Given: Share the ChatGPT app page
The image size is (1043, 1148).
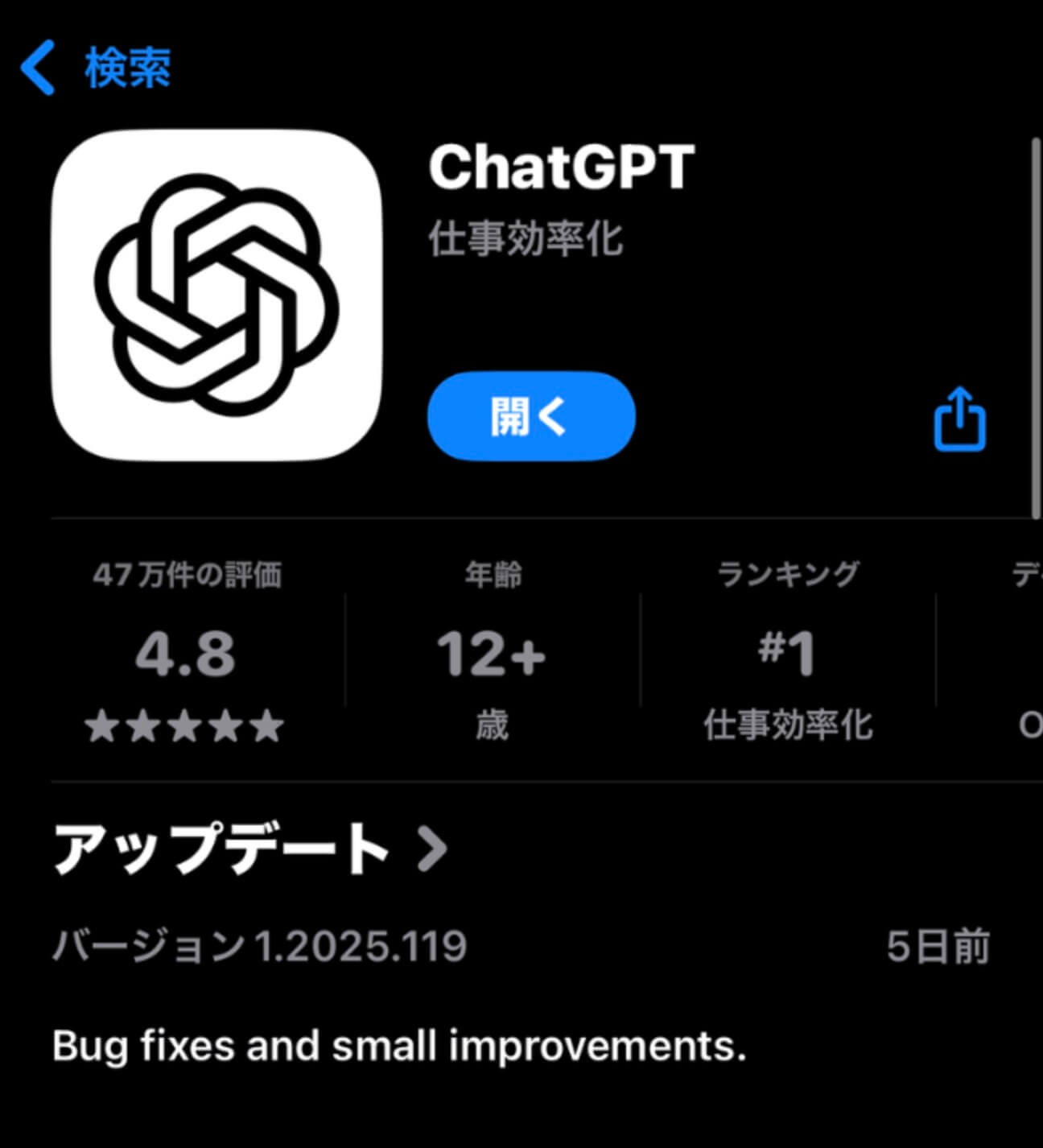Looking at the screenshot, I should click(959, 419).
